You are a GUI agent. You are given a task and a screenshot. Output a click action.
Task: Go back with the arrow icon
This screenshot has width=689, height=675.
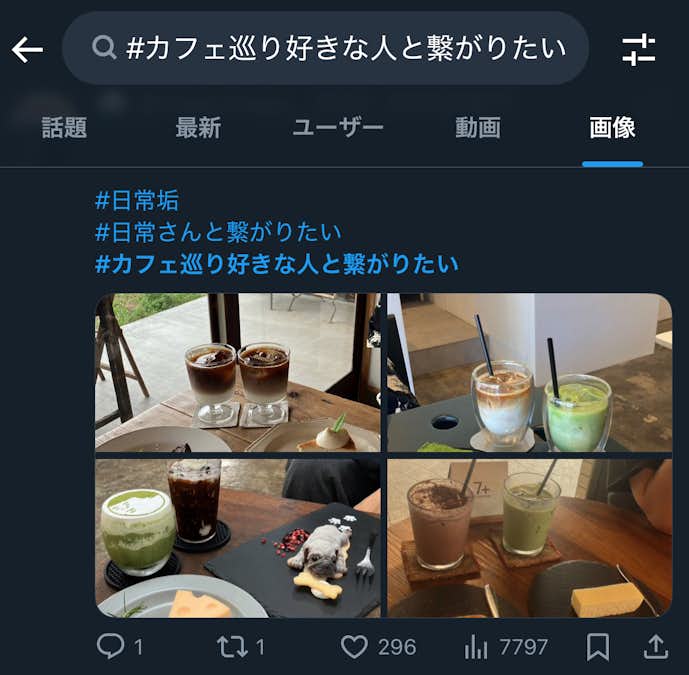[x=27, y=49]
